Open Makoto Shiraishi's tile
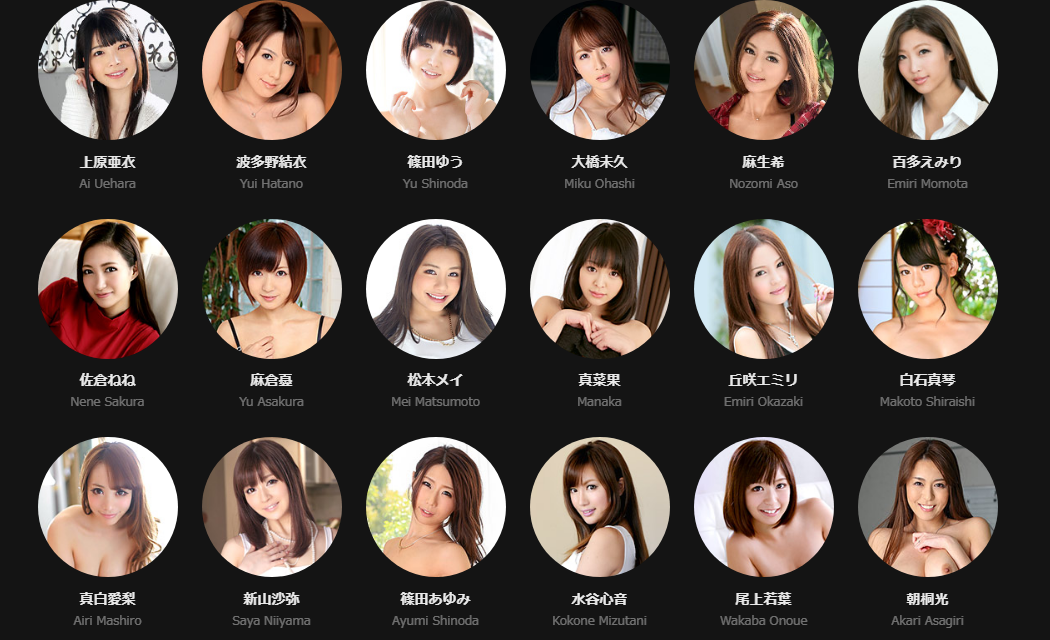 pyautogui.click(x=928, y=290)
